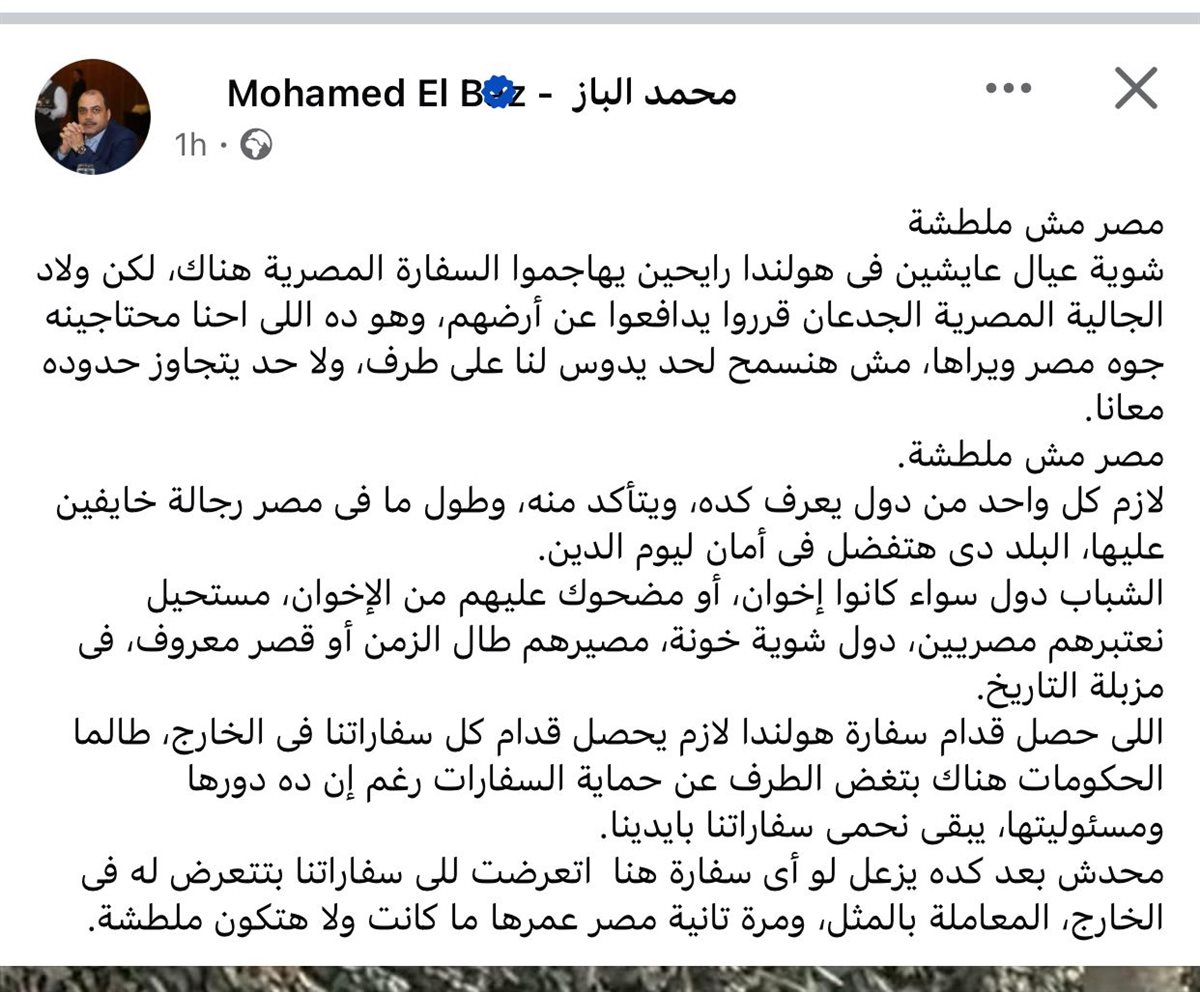Open Mohamed El Baz's profile picture
Viewport: 1200px width, 992px height.
click(93, 118)
